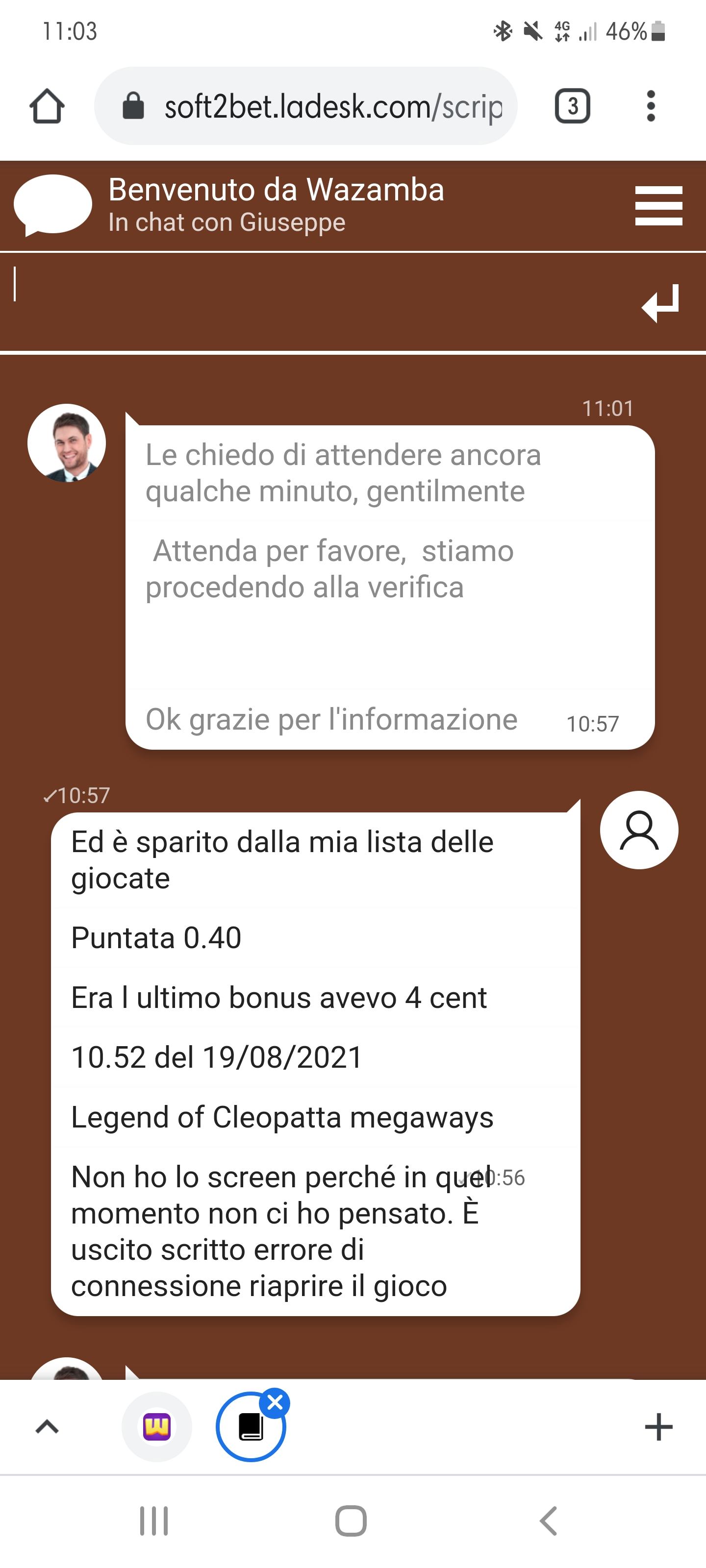Open the tab switcher showing 3 tabs

tap(572, 106)
